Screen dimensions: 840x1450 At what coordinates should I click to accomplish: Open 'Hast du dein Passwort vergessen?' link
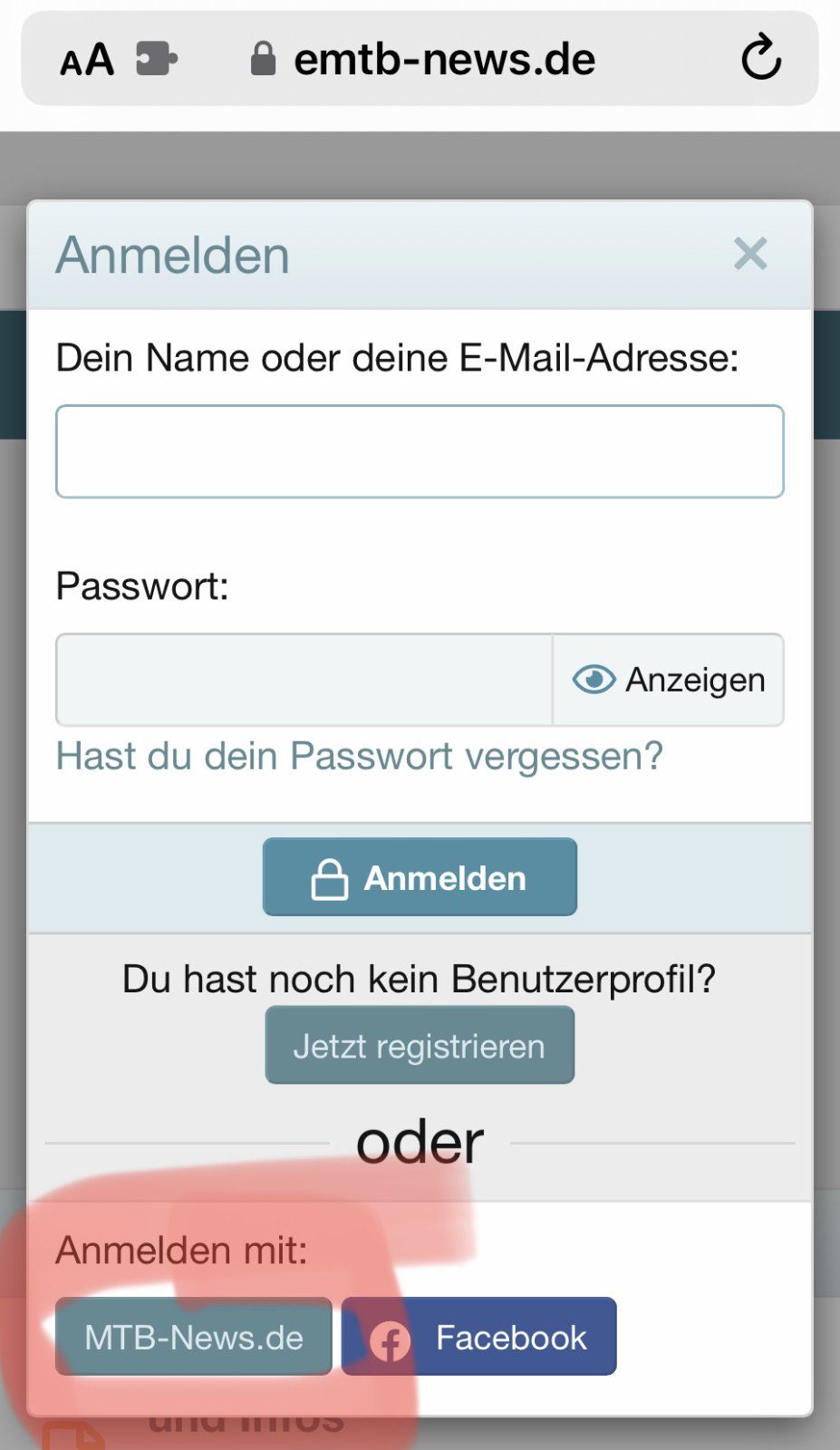(x=359, y=756)
